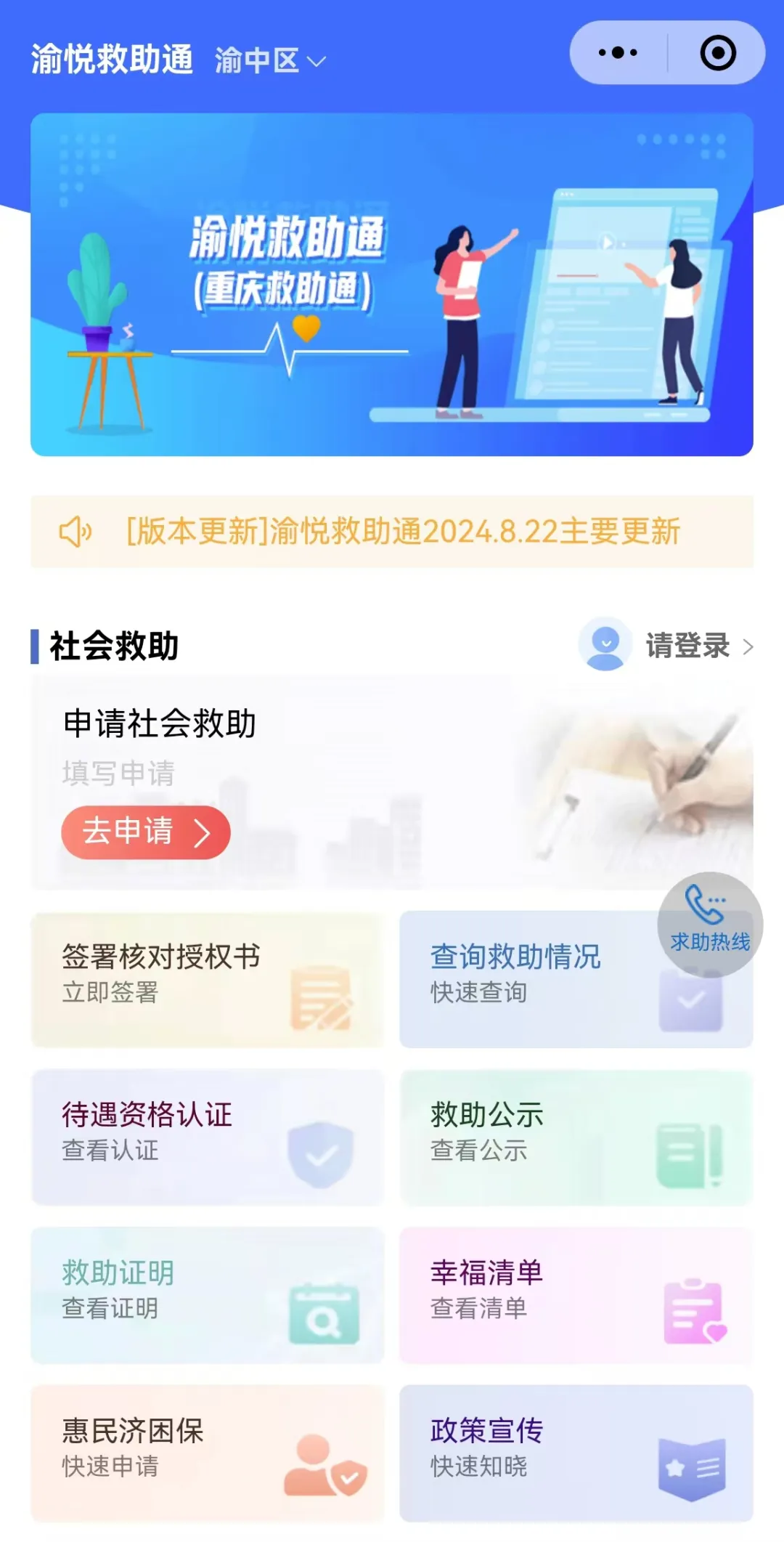Open the 签署核对授权书 card

pos(208,979)
